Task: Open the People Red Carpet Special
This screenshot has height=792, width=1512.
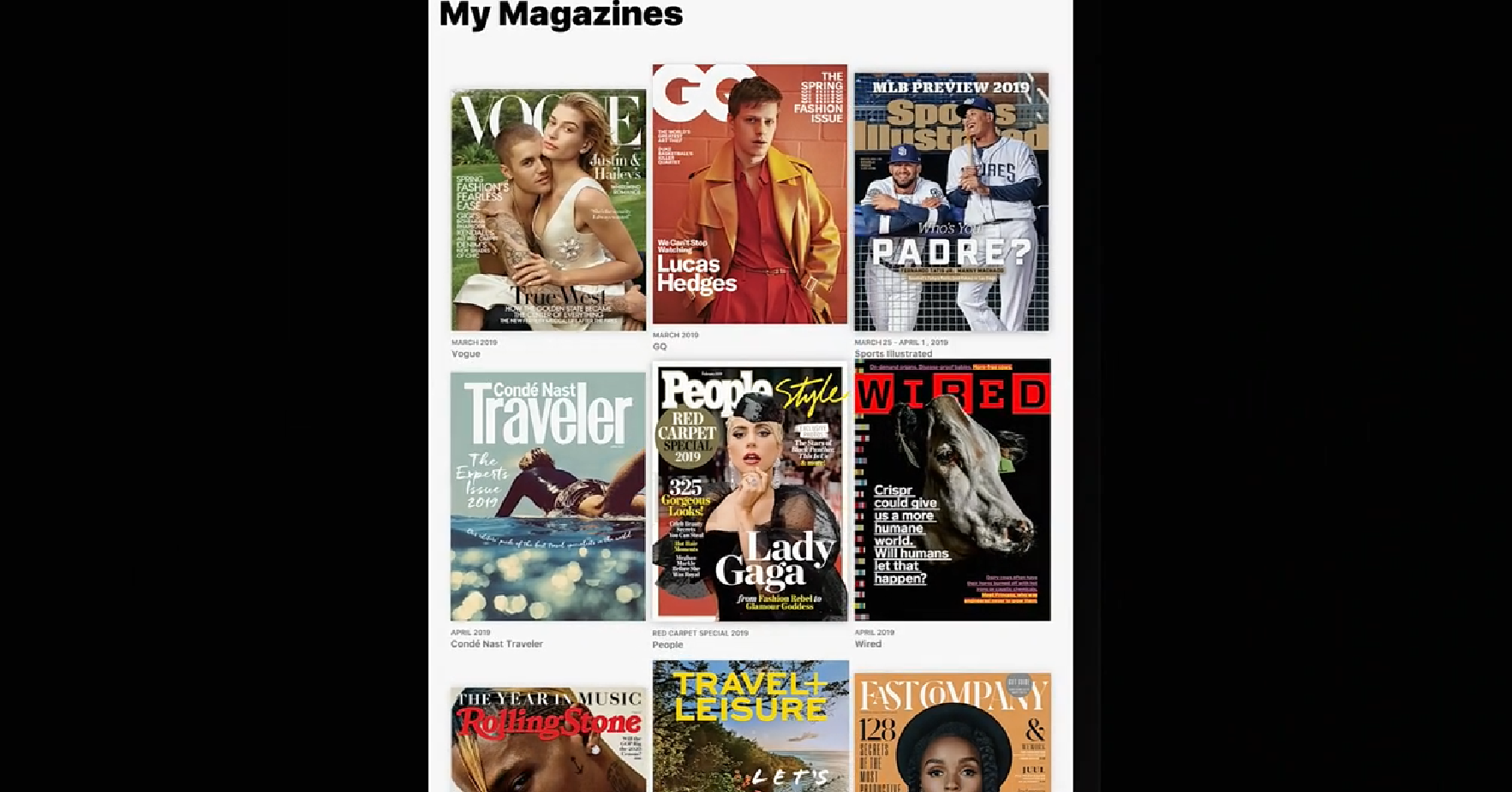Action: pos(750,491)
